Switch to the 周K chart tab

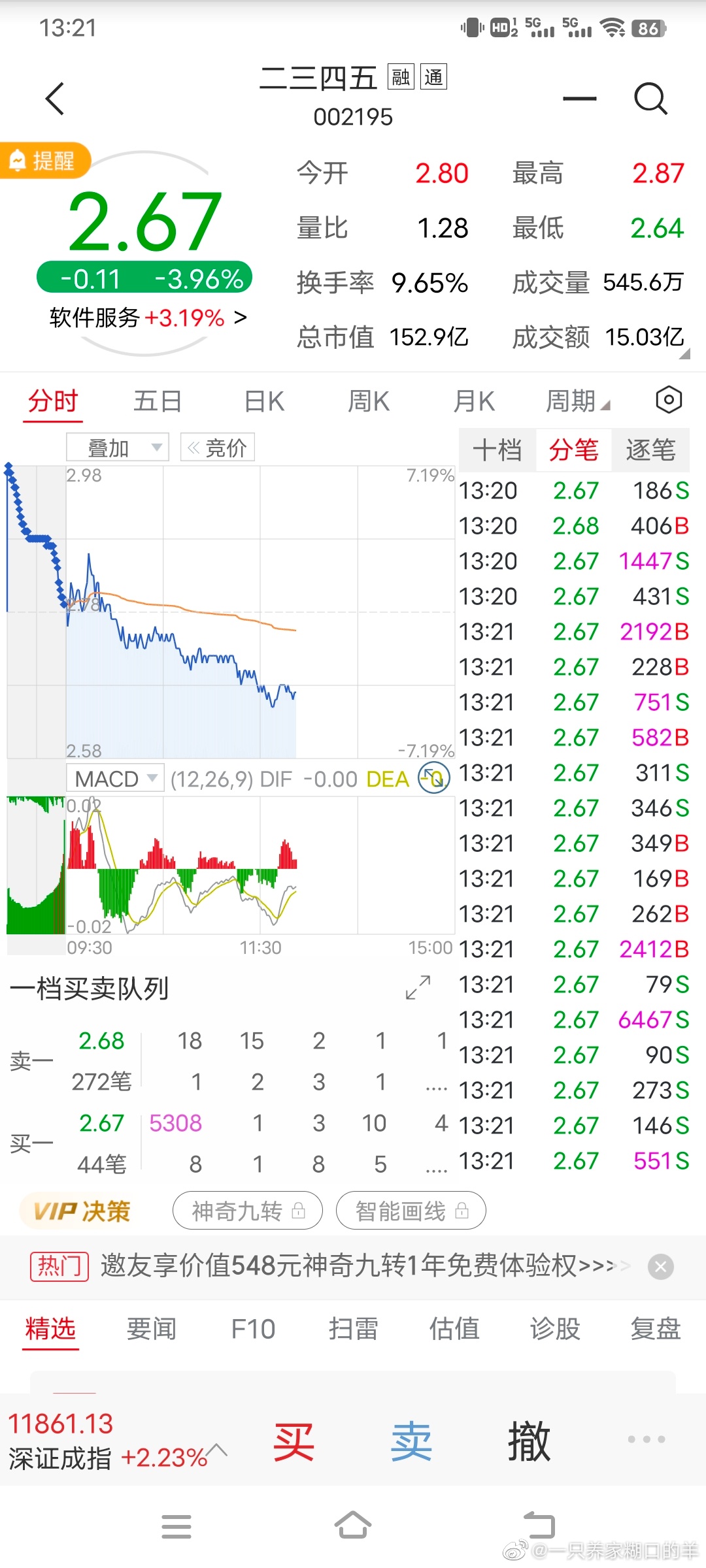(369, 401)
